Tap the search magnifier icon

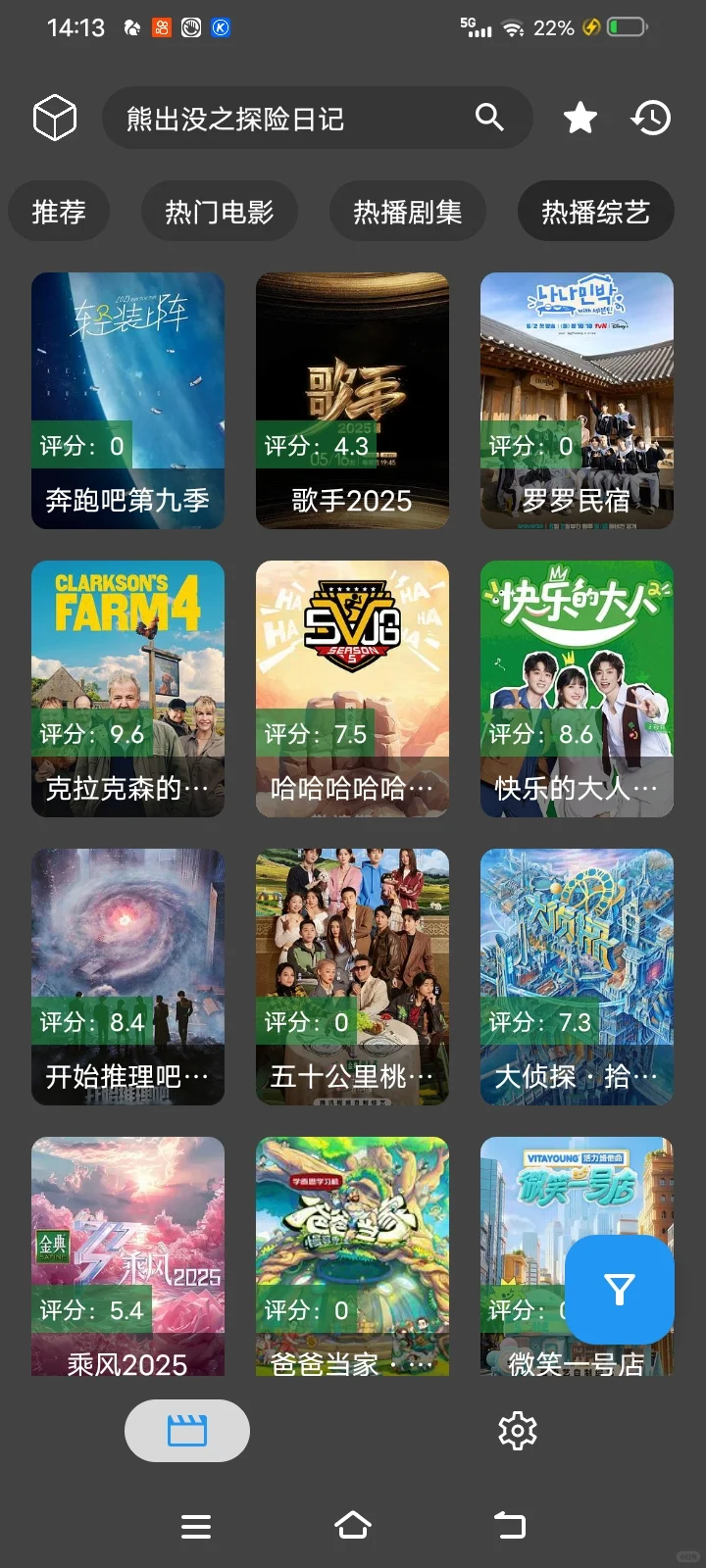(x=489, y=118)
